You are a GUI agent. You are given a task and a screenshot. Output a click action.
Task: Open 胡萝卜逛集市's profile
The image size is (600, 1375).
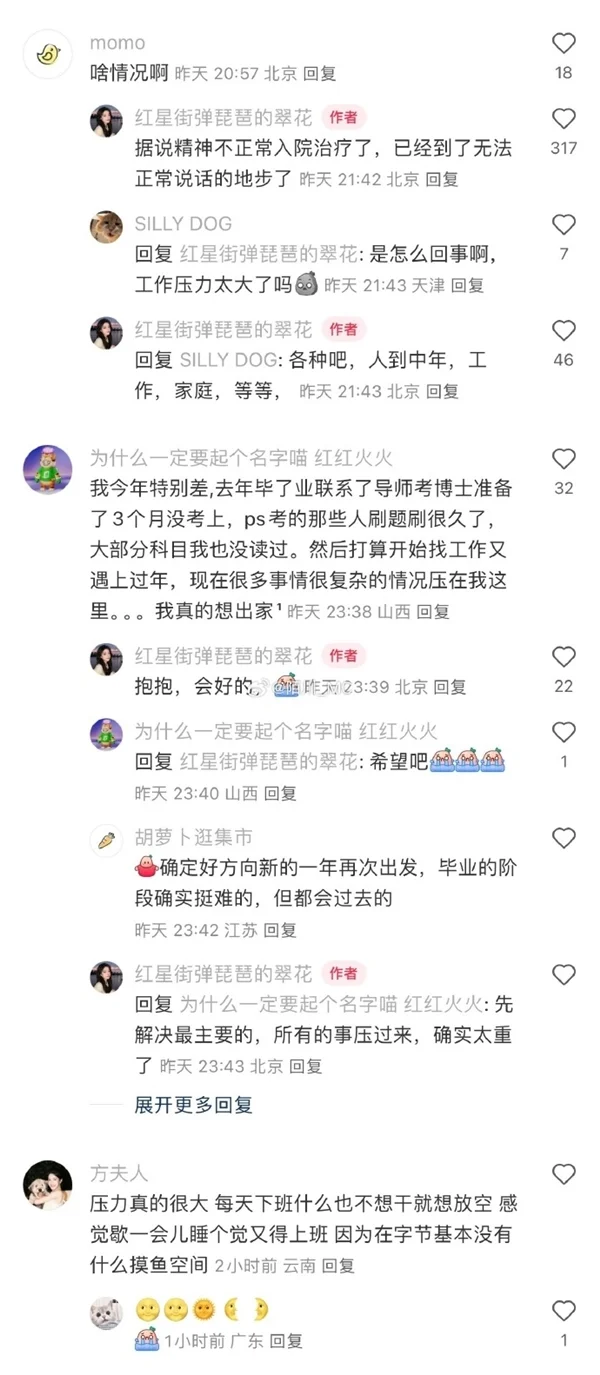tap(106, 839)
